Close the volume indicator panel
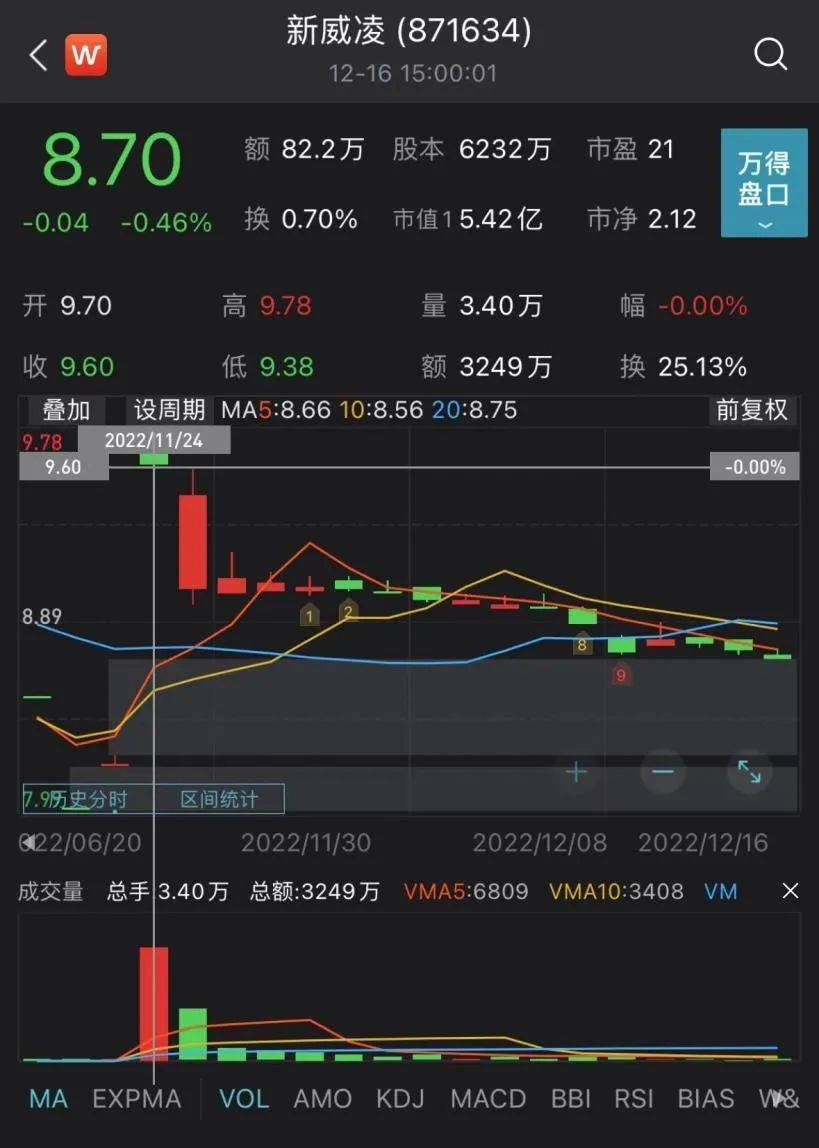 [790, 890]
